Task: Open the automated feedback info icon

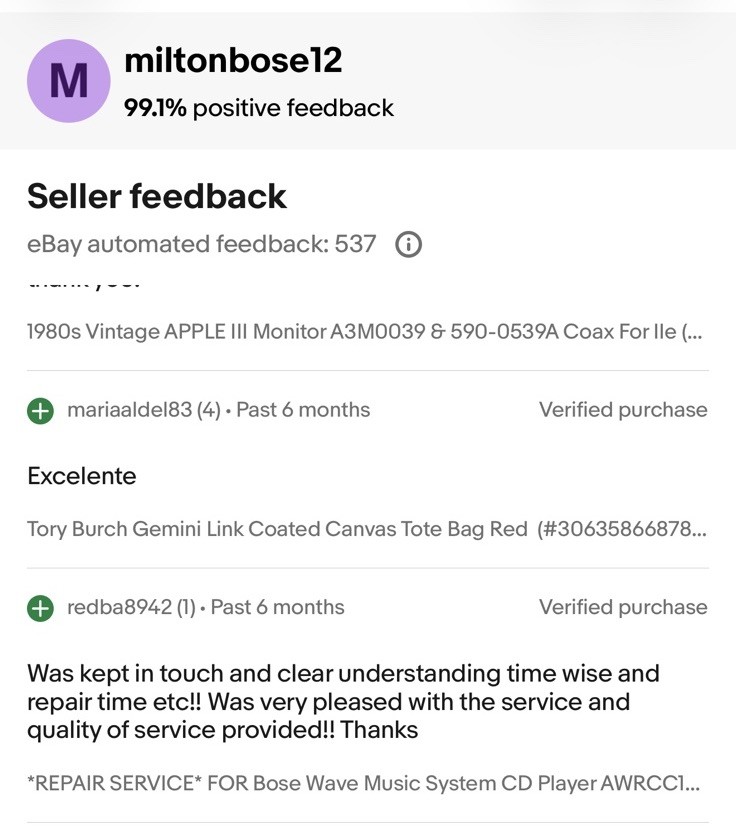Action: click(408, 245)
